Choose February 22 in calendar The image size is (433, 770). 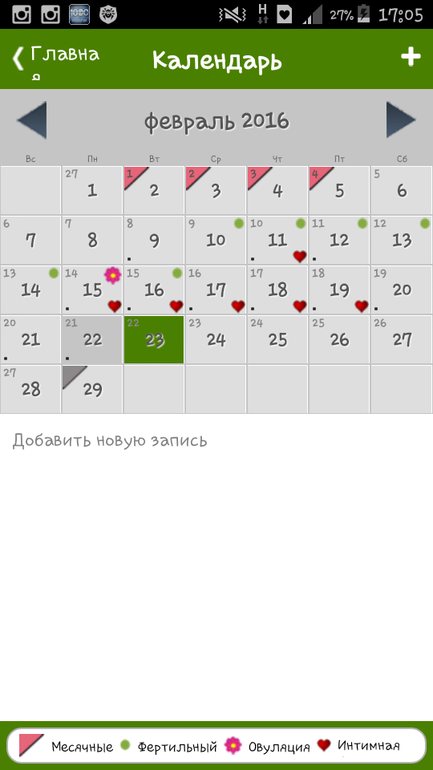click(x=92, y=339)
